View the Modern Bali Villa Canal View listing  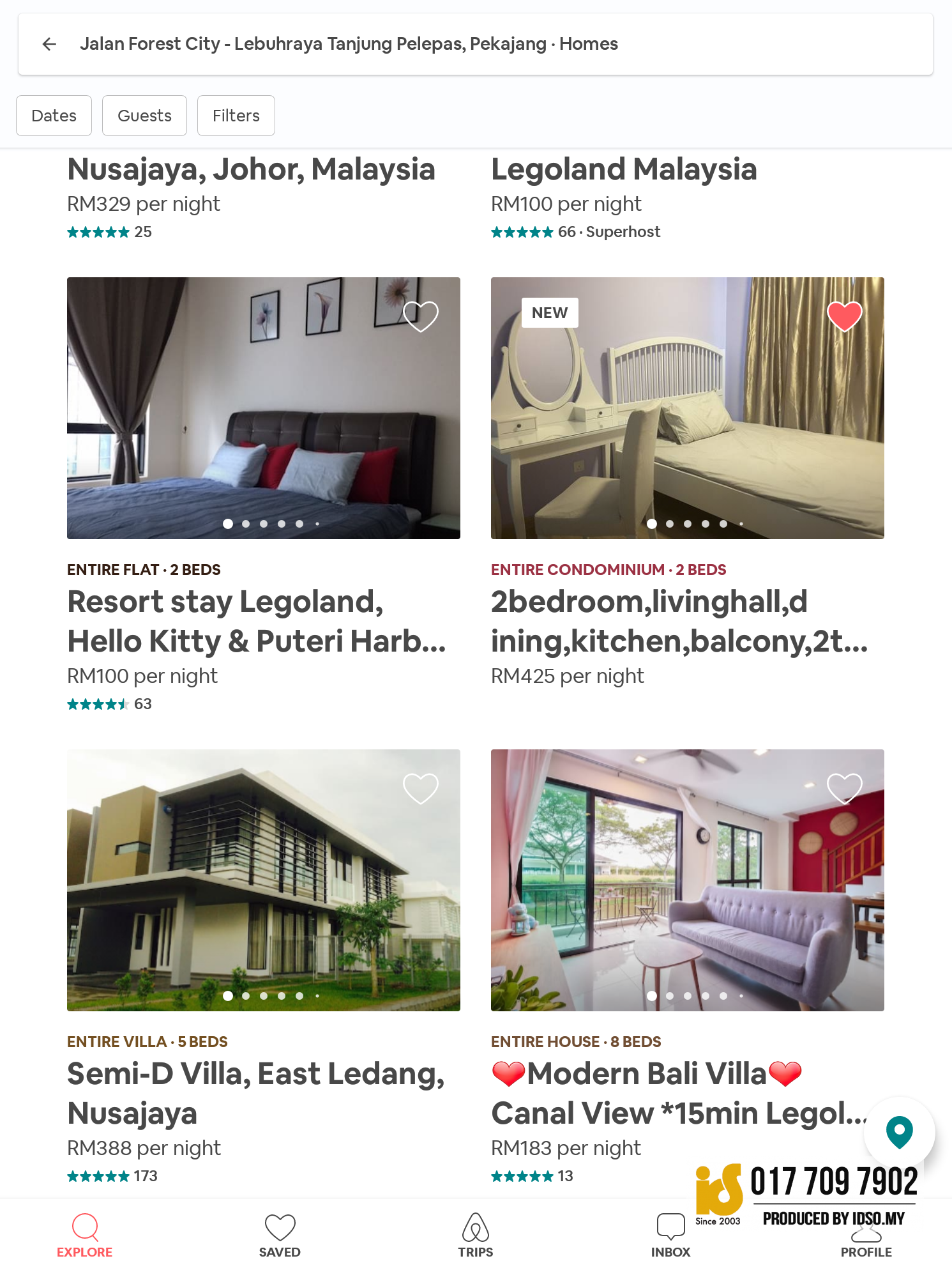click(677, 1094)
